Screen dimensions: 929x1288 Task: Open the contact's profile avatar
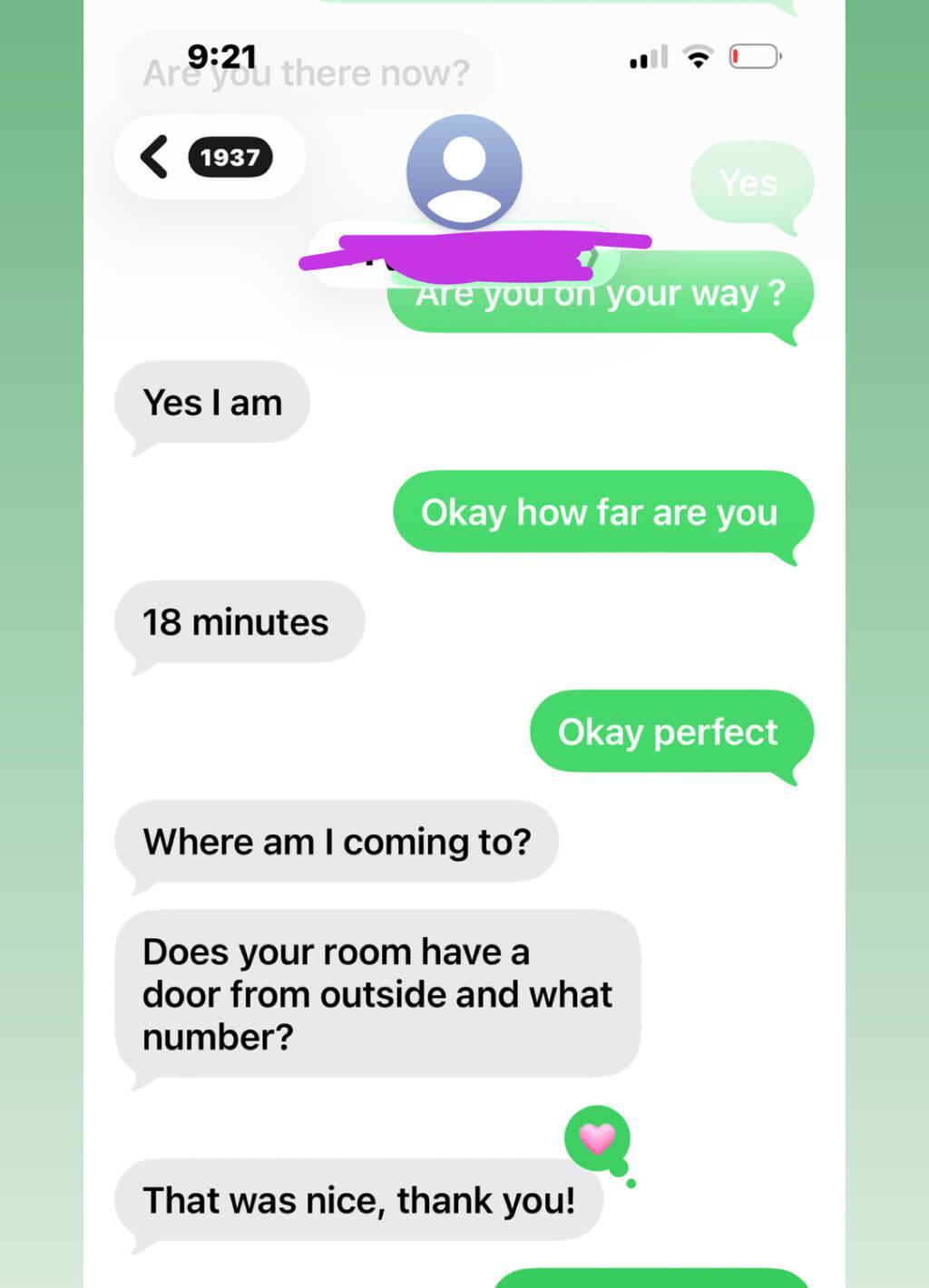coord(464,171)
